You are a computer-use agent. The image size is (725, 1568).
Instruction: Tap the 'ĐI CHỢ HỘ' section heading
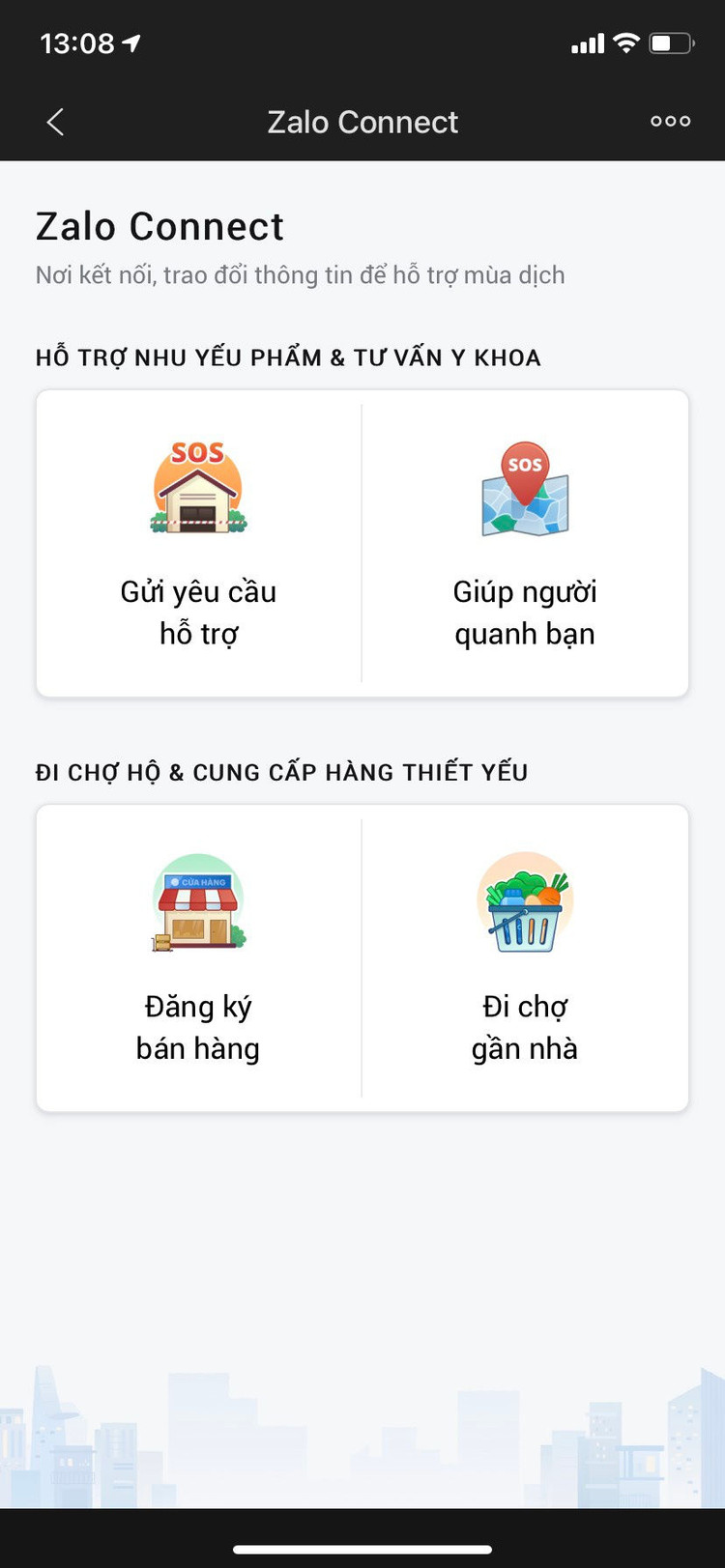pos(280,772)
